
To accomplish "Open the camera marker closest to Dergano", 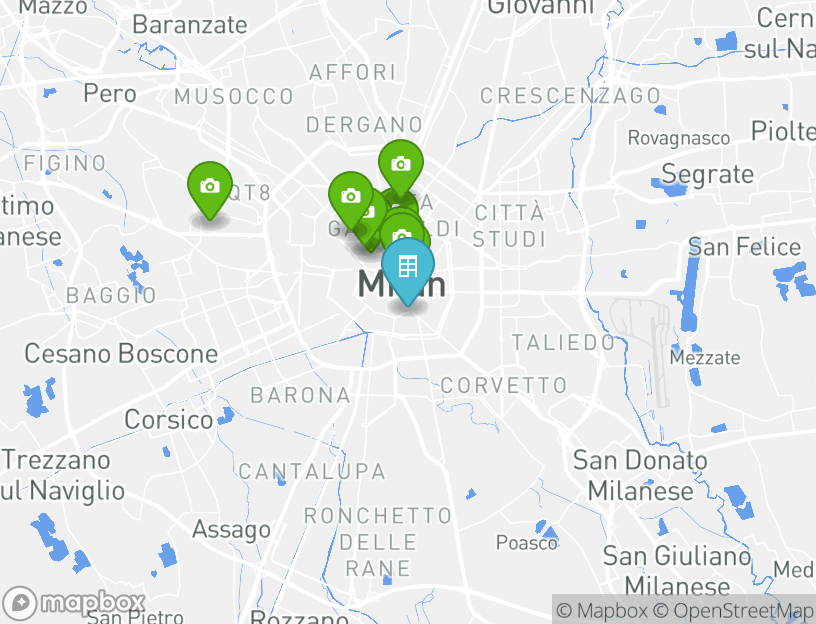I will click(400, 165).
